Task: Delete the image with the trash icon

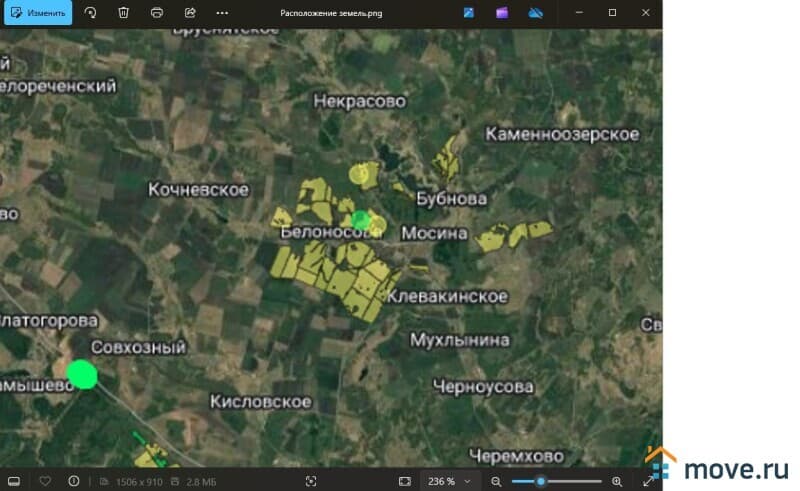Action: click(x=123, y=13)
